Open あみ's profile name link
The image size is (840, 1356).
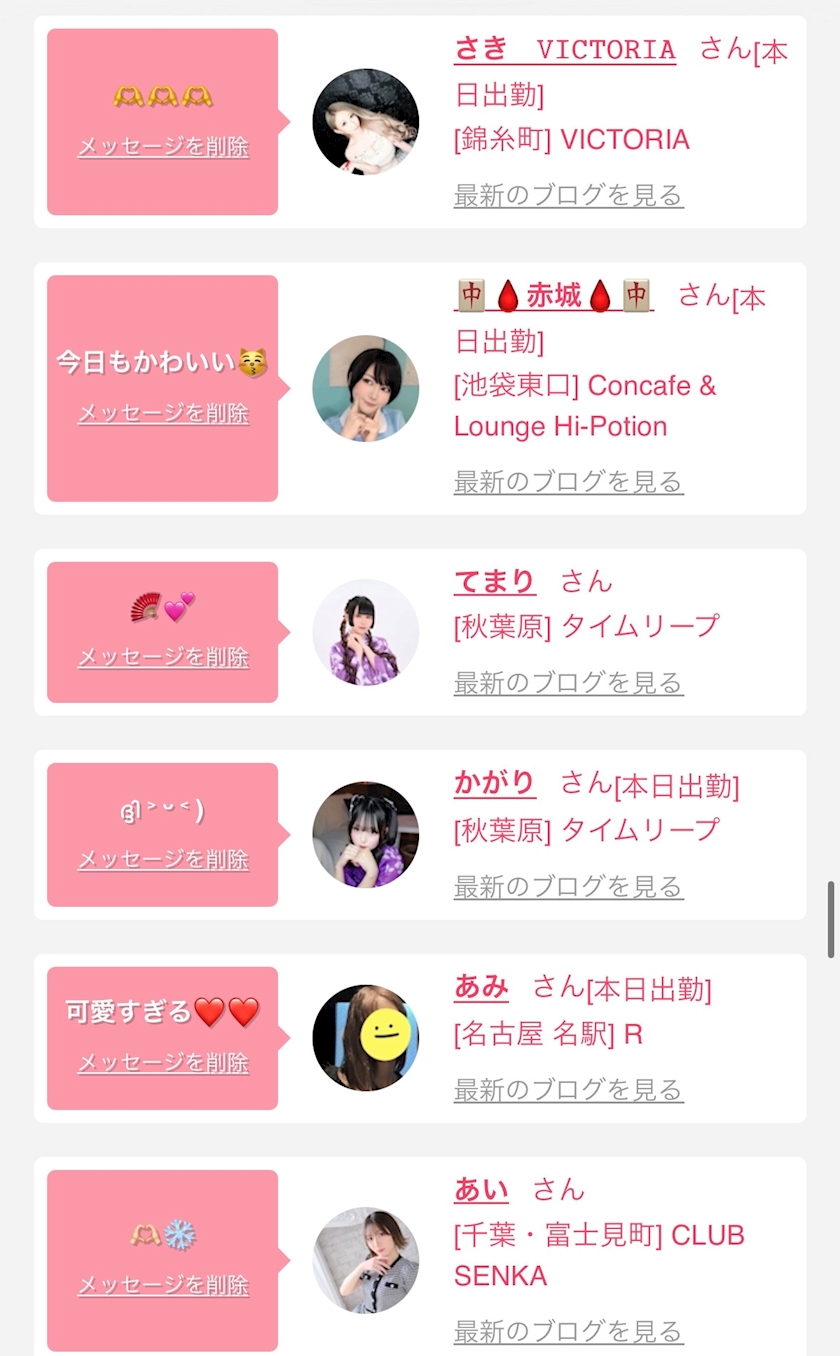pyautogui.click(x=481, y=987)
